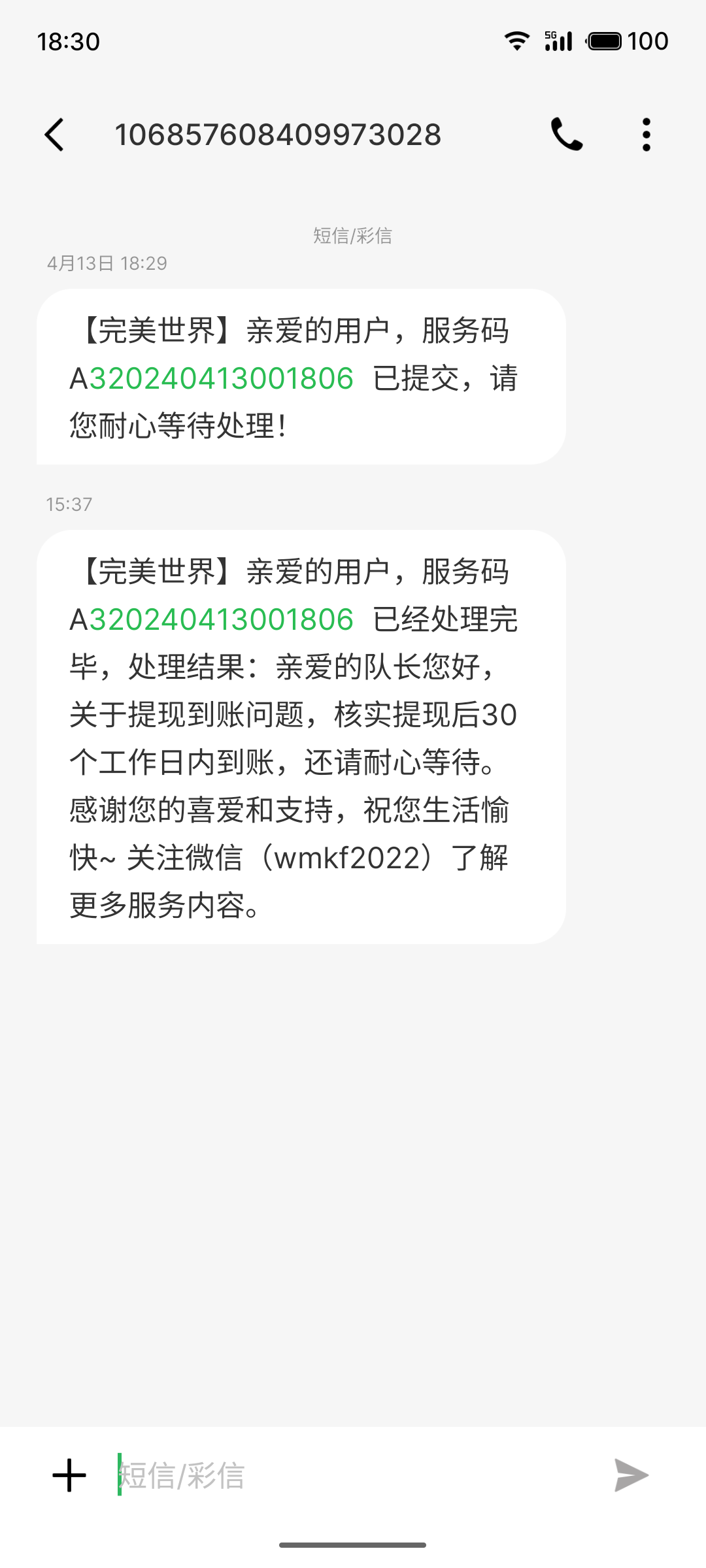Go back to the message list
The image size is (706, 1568).
click(x=55, y=135)
